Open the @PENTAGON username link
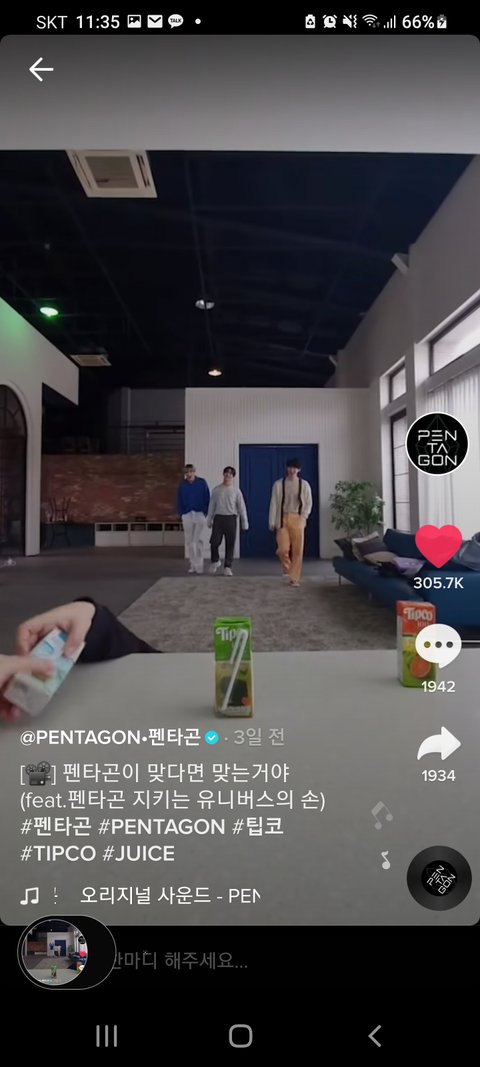The height and width of the screenshot is (1067, 480). (x=110, y=736)
